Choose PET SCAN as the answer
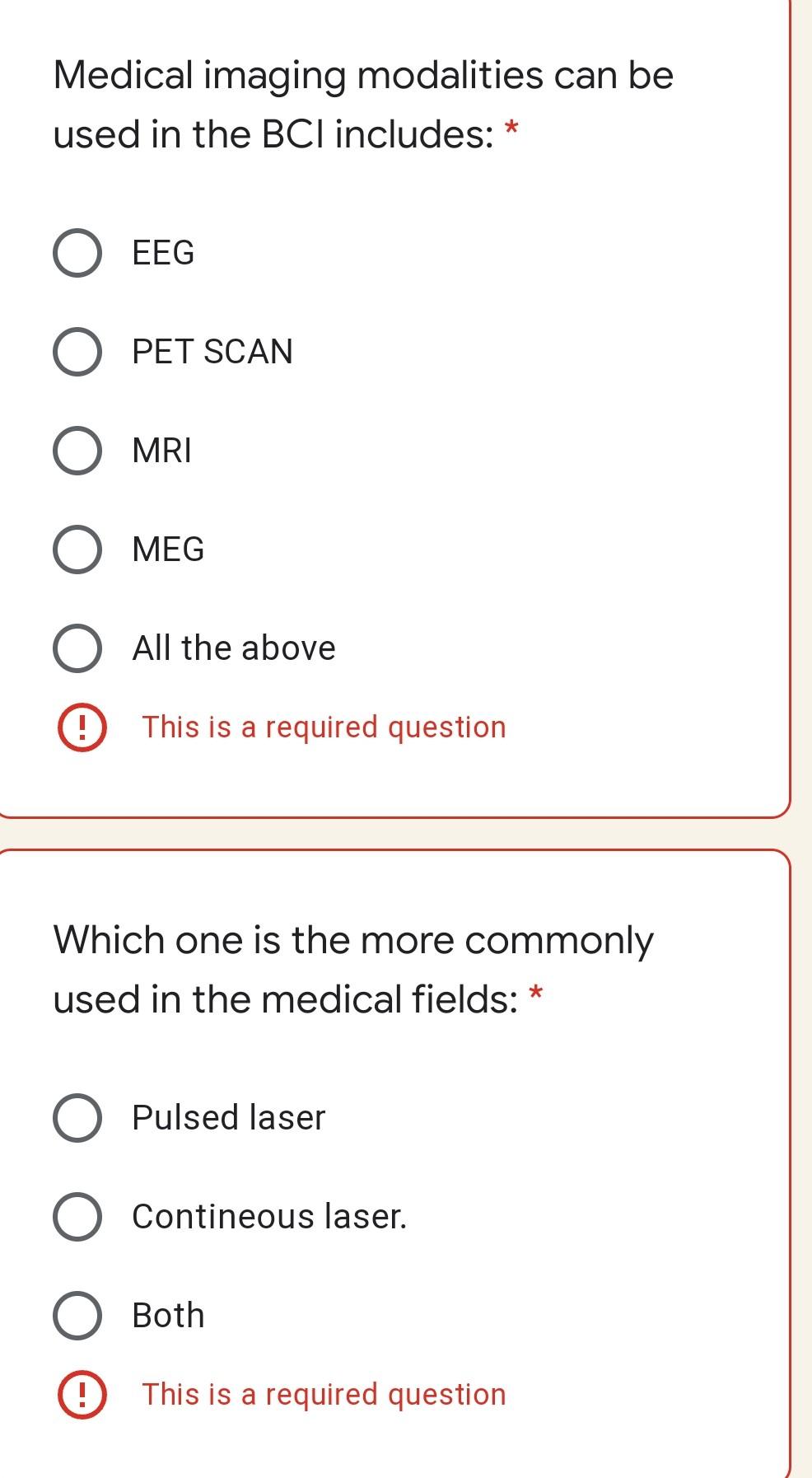This screenshot has height=1478, width=812. pos(77,352)
